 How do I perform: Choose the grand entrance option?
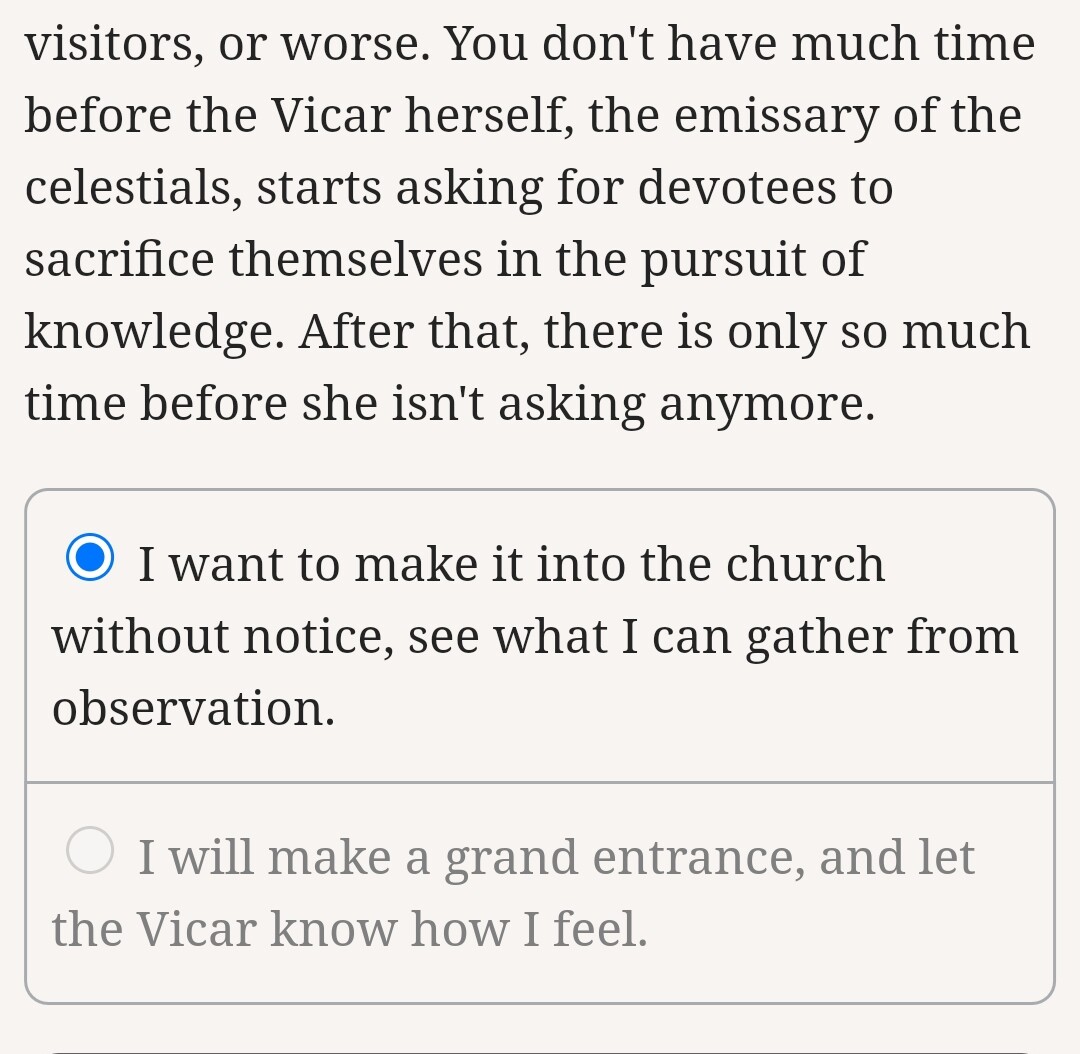point(91,852)
